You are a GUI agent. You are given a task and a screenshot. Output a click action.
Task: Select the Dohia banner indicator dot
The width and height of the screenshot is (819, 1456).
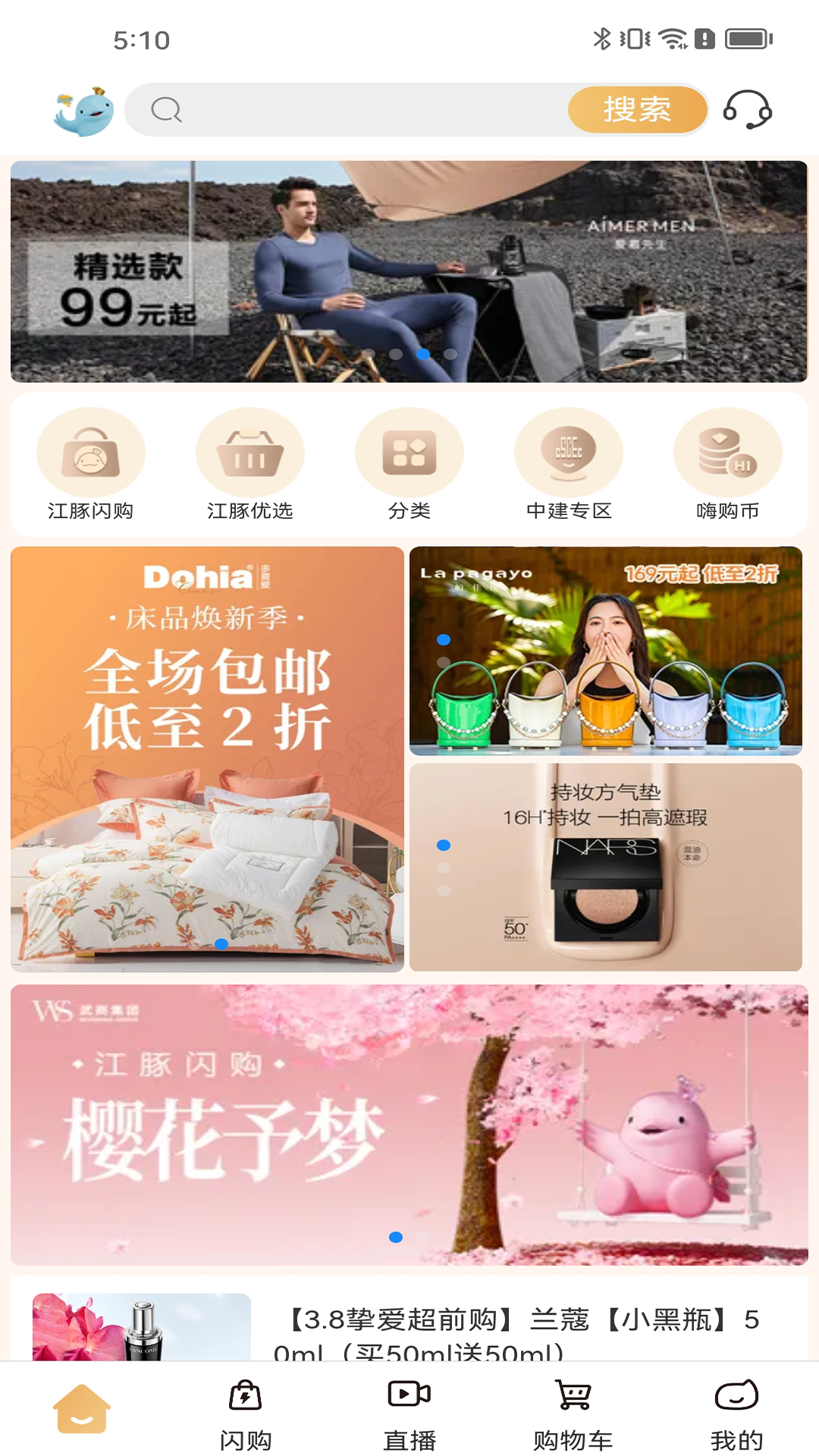pyautogui.click(x=222, y=943)
